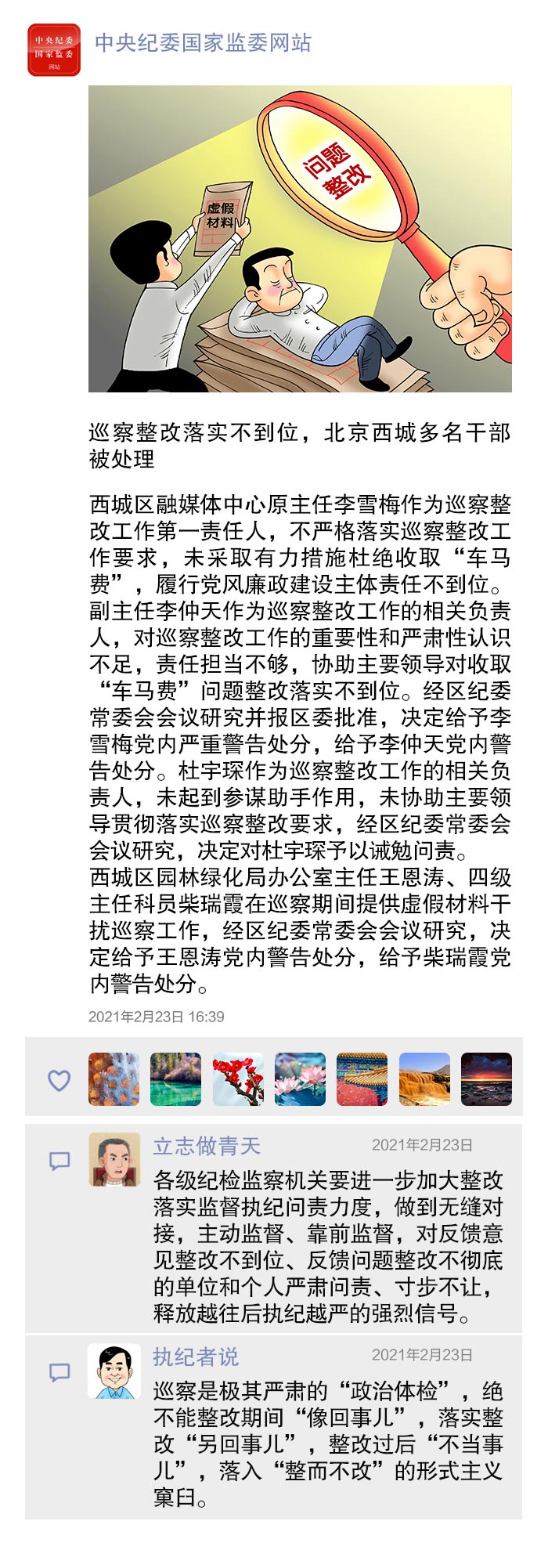548x1568 pixels.
Task: Tap the username 立志做青天
Action: point(207,1146)
